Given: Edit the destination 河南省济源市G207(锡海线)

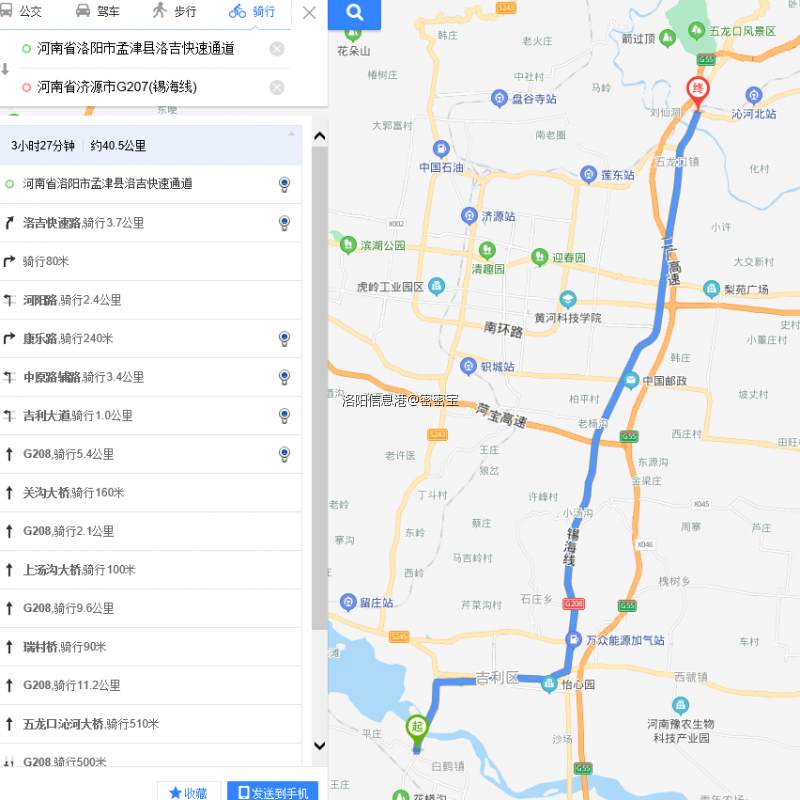Looking at the screenshot, I should tap(117, 87).
